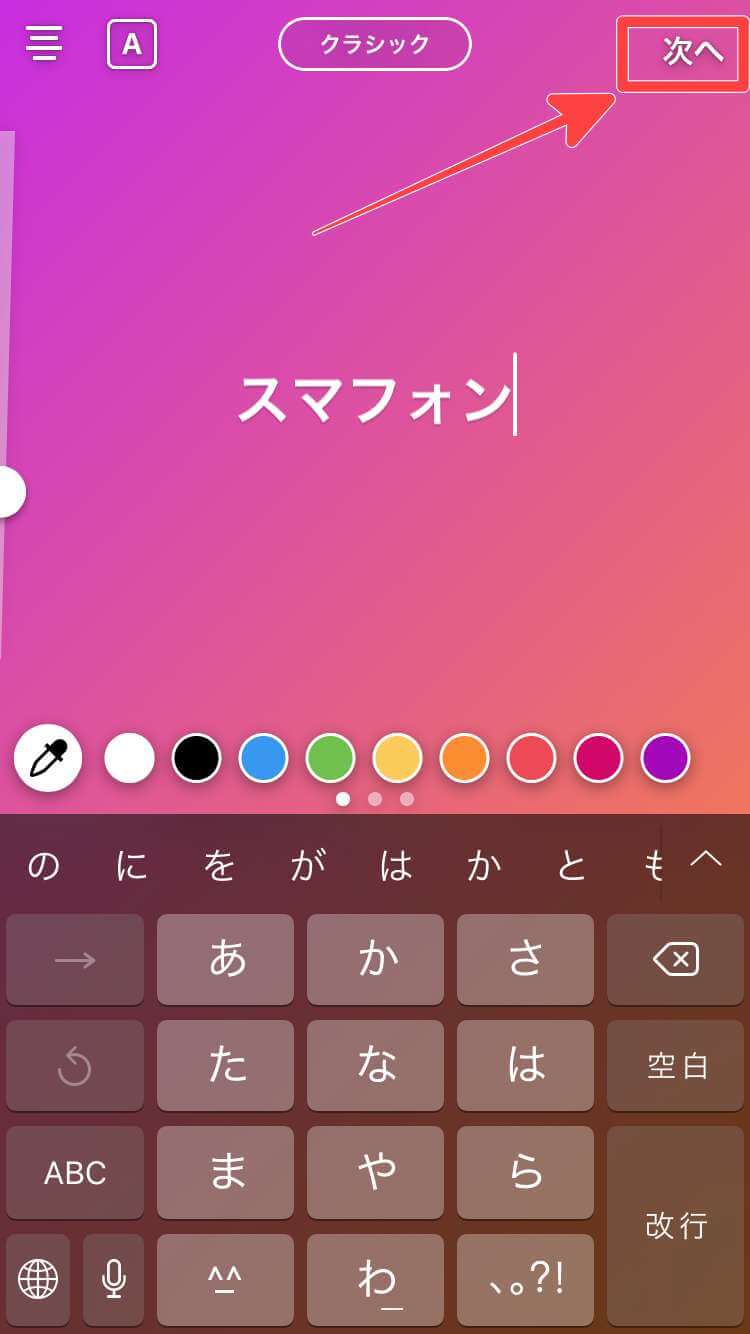
Task: Select the purple text color
Action: click(665, 758)
